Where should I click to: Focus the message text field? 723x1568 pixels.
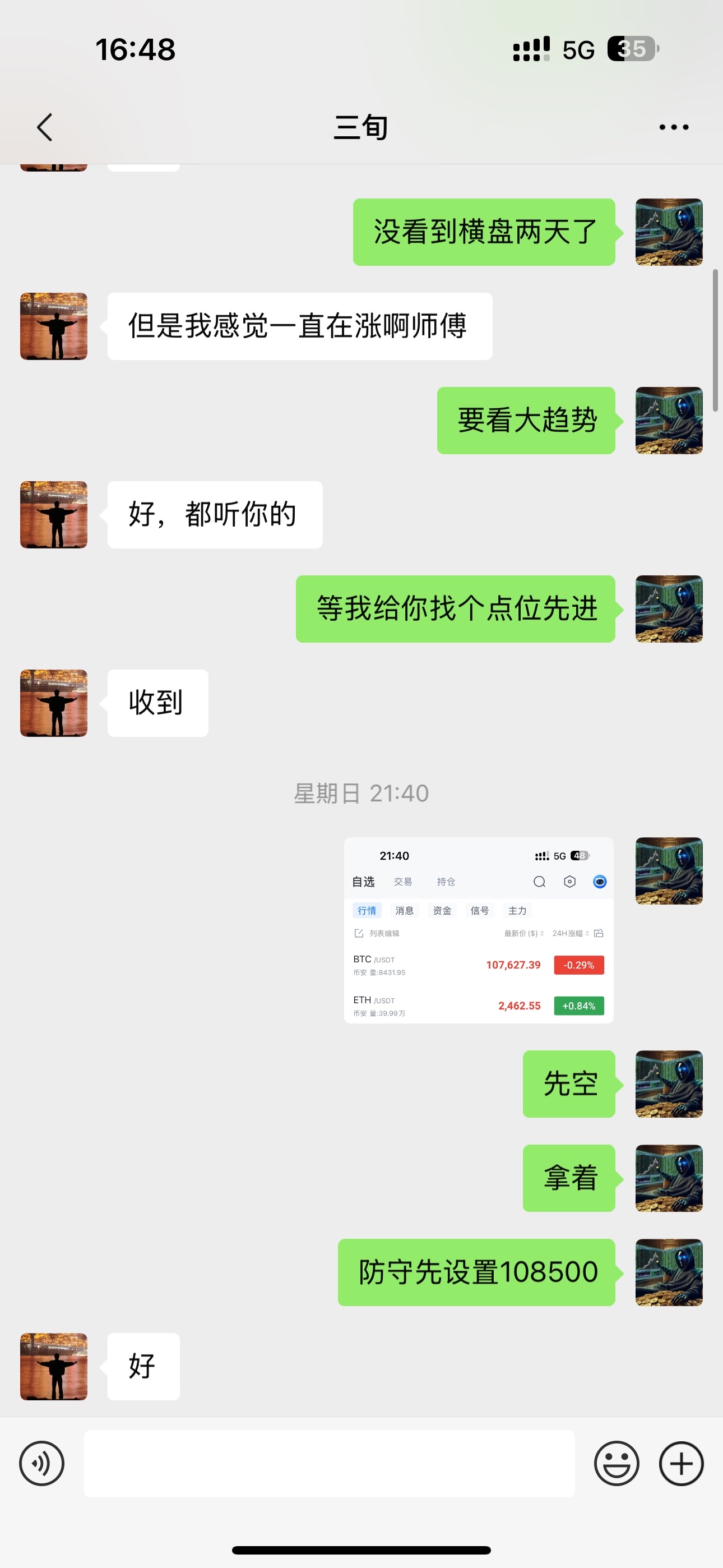[x=328, y=1463]
